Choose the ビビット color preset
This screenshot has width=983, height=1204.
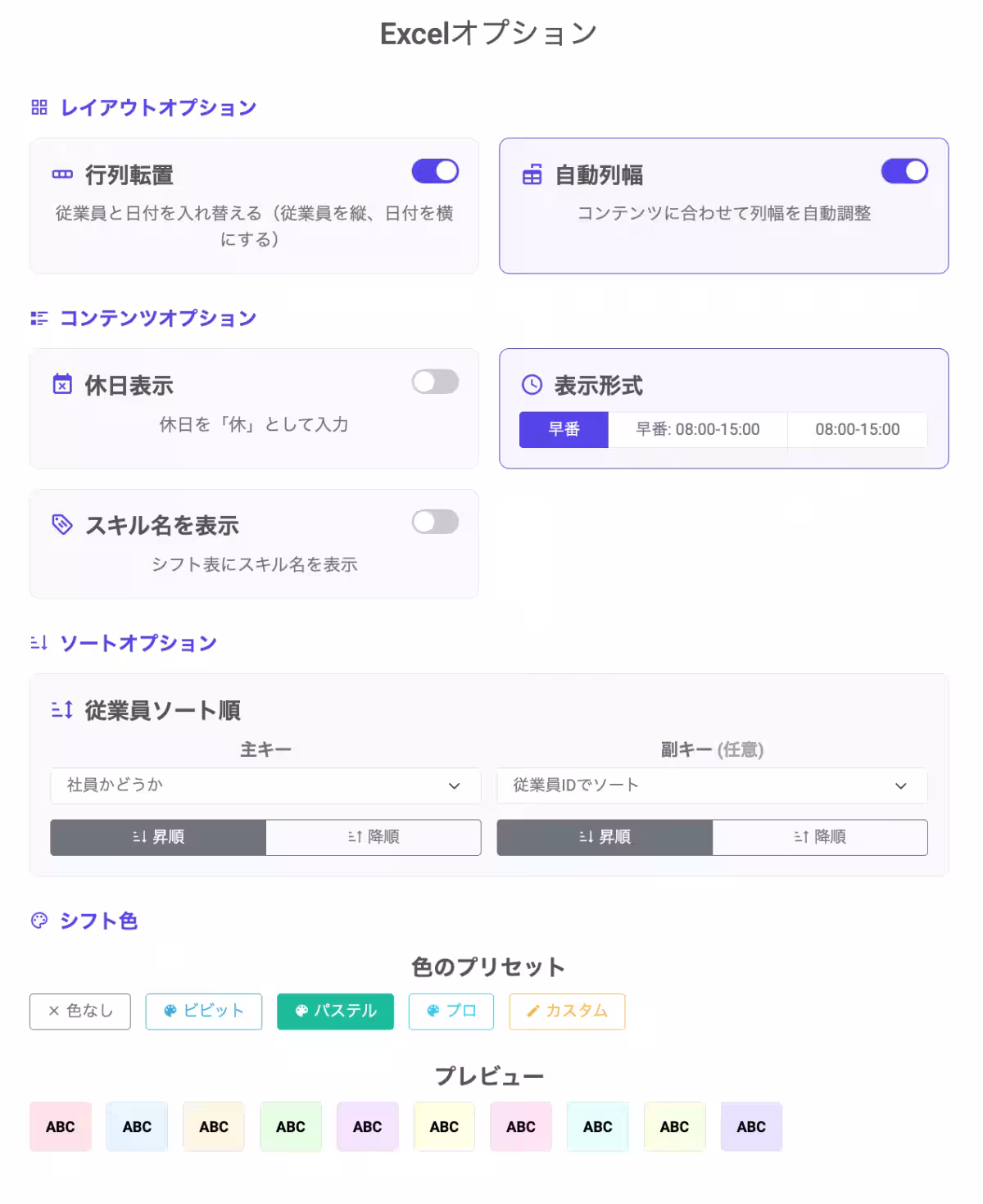203,1012
